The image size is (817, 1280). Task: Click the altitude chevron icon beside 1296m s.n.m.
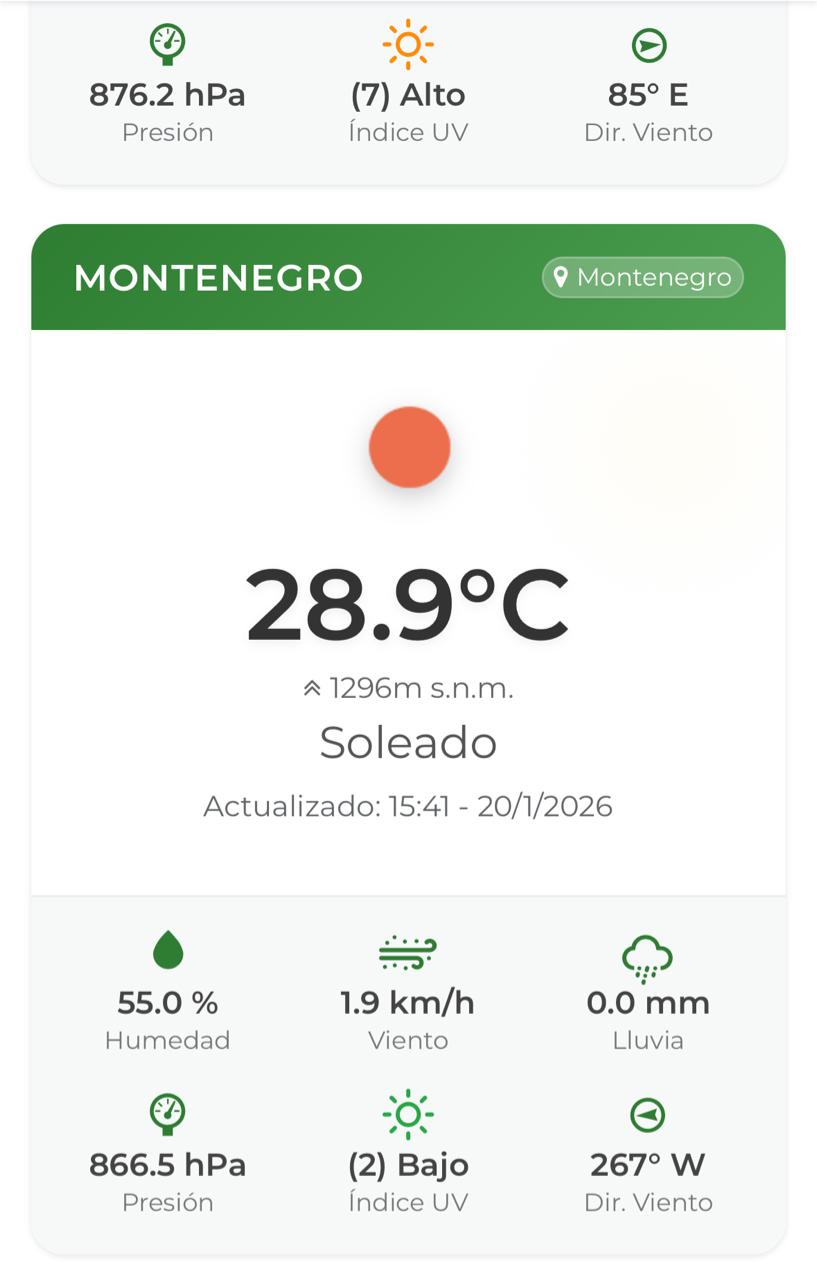coord(310,687)
